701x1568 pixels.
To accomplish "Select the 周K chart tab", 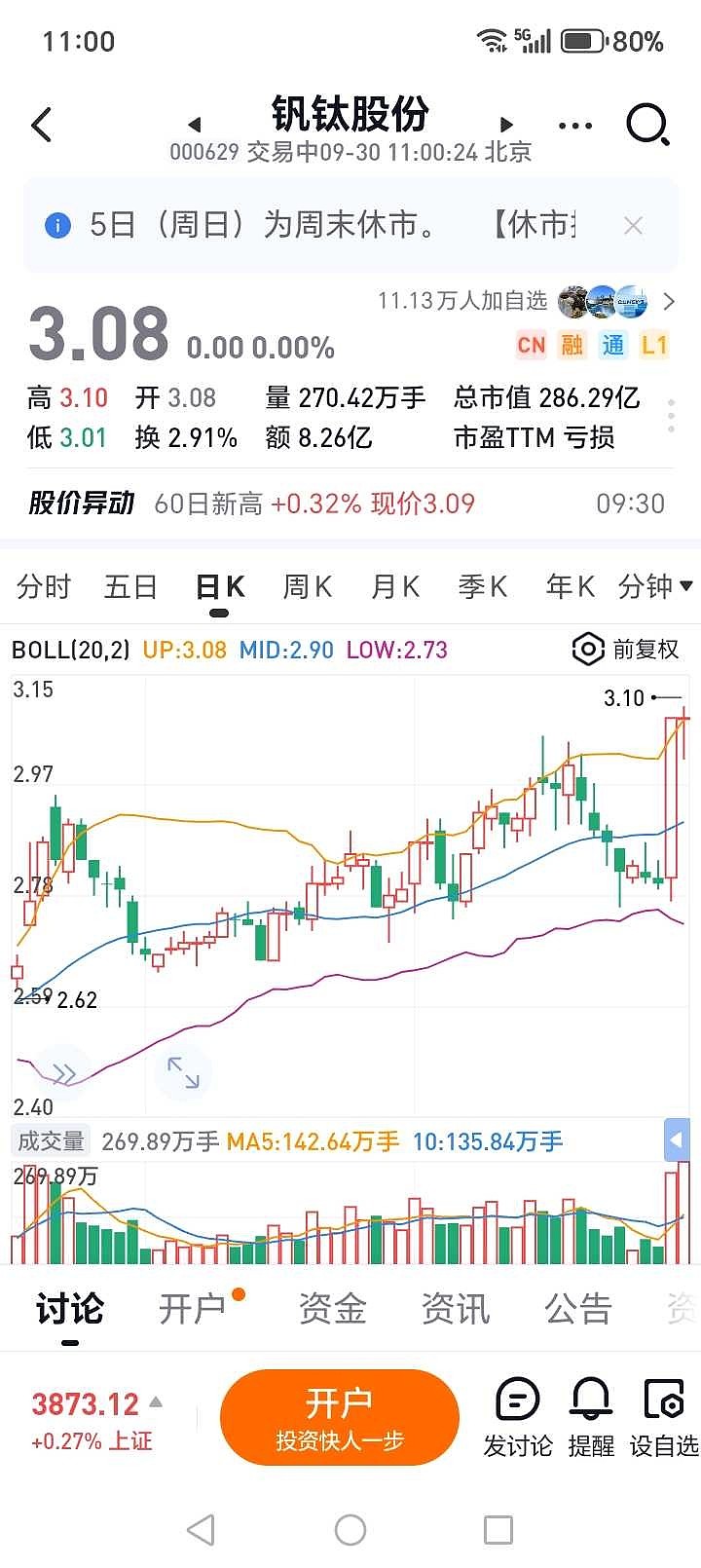I will [307, 587].
